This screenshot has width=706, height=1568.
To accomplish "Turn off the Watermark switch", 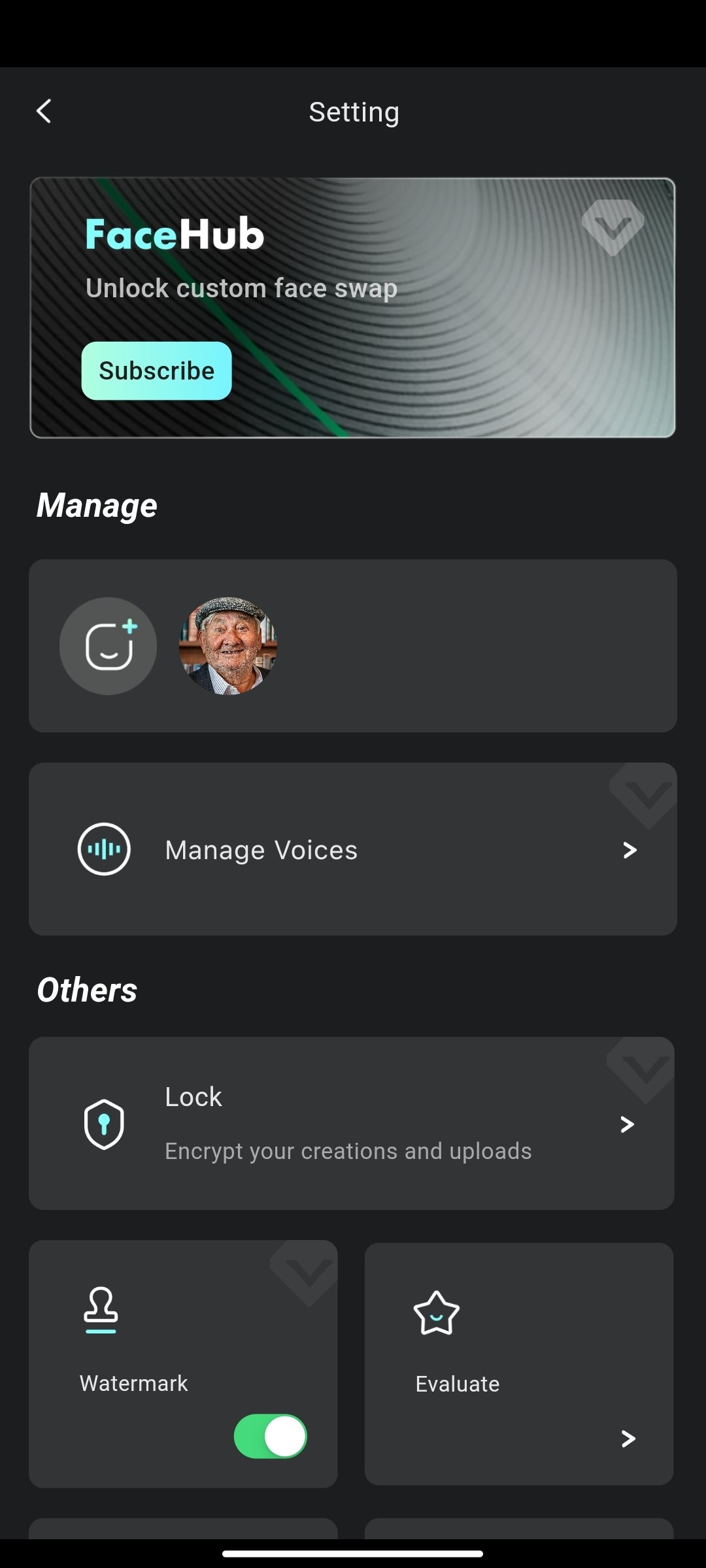I will pos(271,1436).
